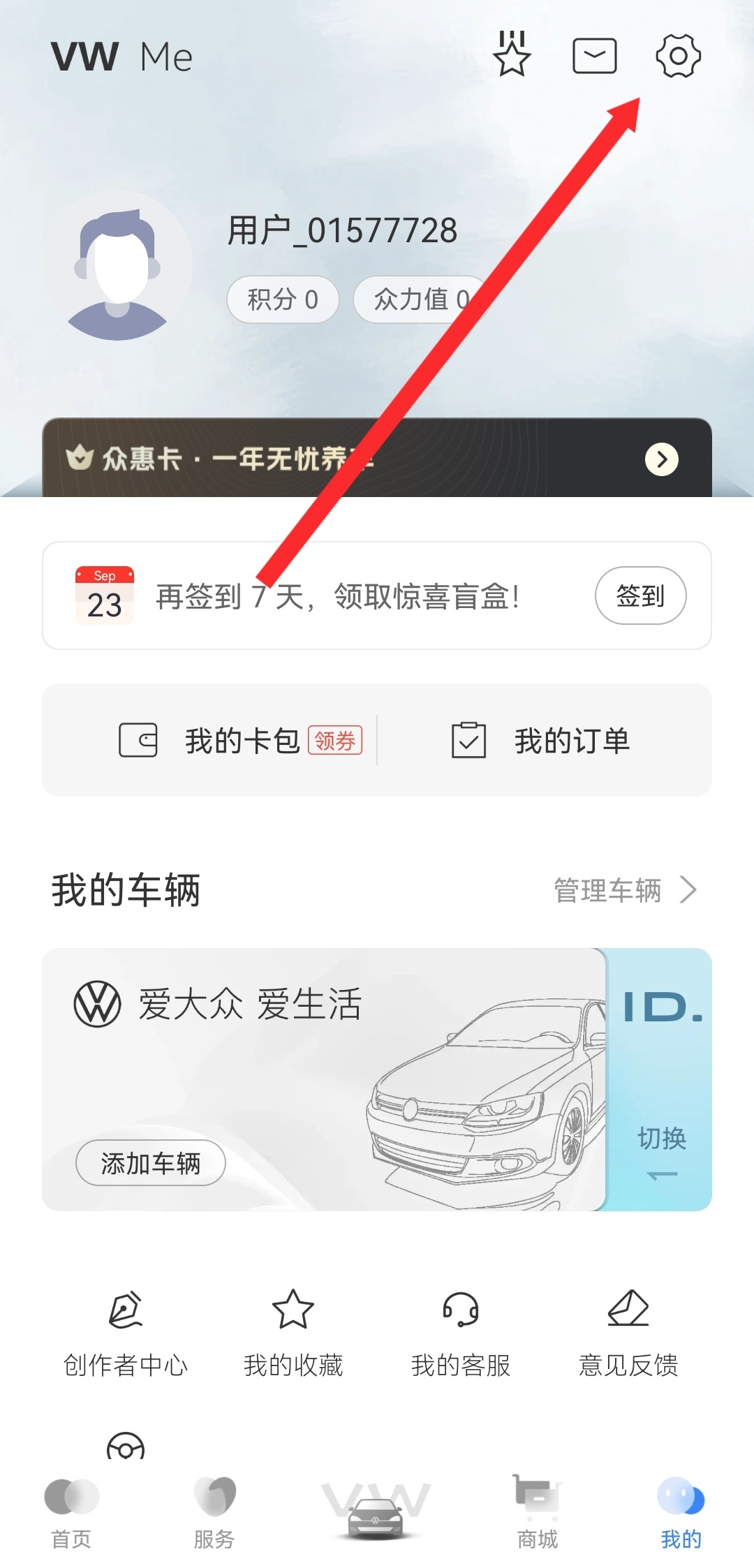Open 我的订单 orders
This screenshot has height=1568, width=754.
(541, 741)
